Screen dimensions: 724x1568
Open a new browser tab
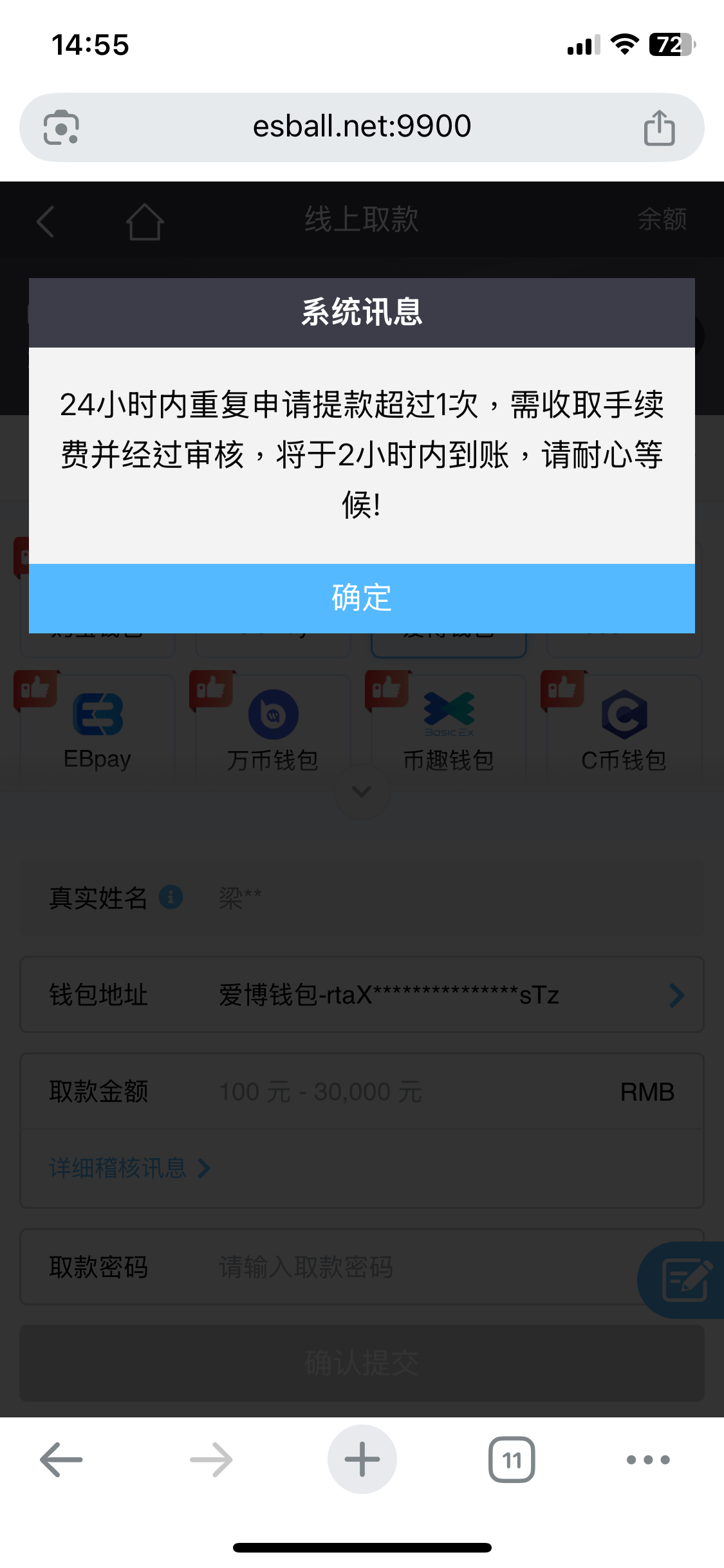(x=362, y=1459)
